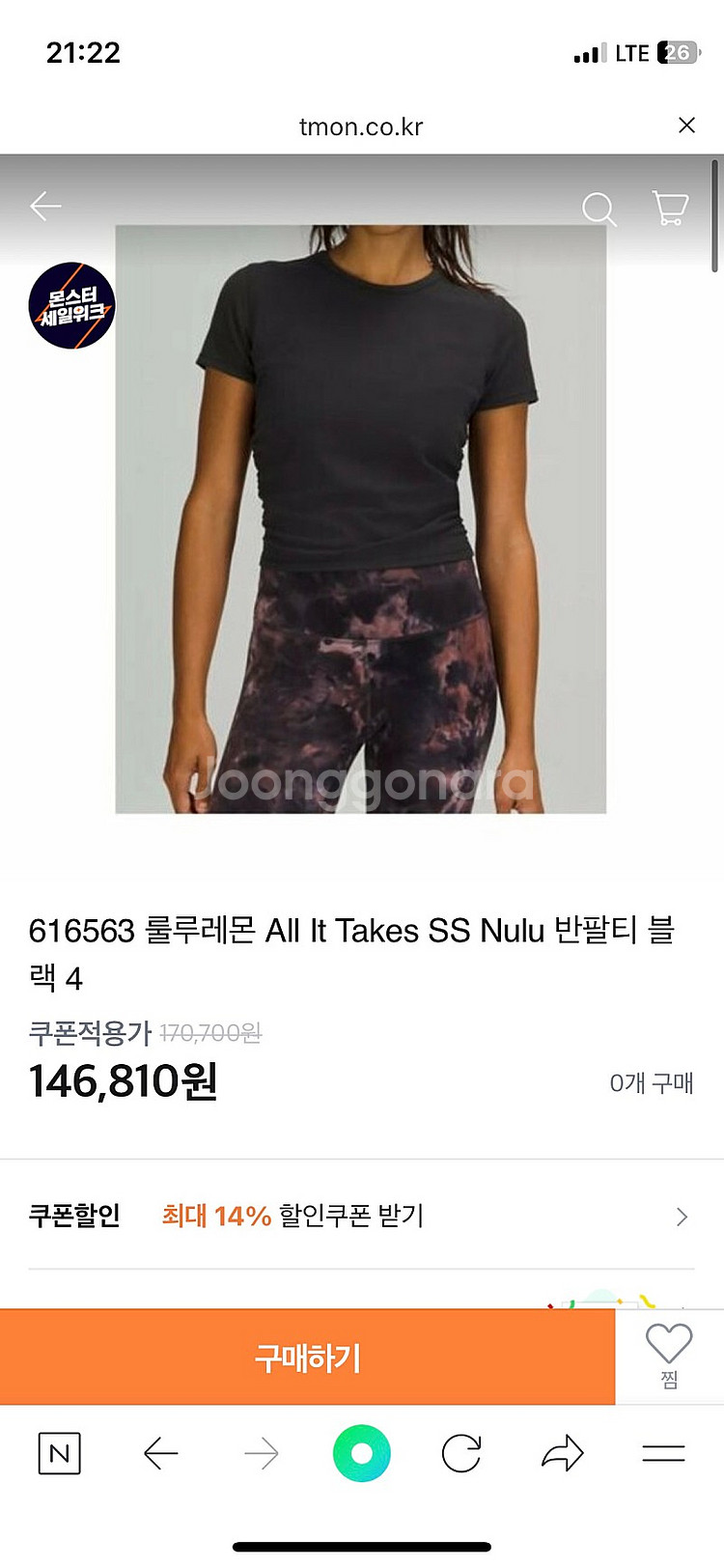
Task: Tap the green circle button in toolbar
Action: tap(361, 1453)
